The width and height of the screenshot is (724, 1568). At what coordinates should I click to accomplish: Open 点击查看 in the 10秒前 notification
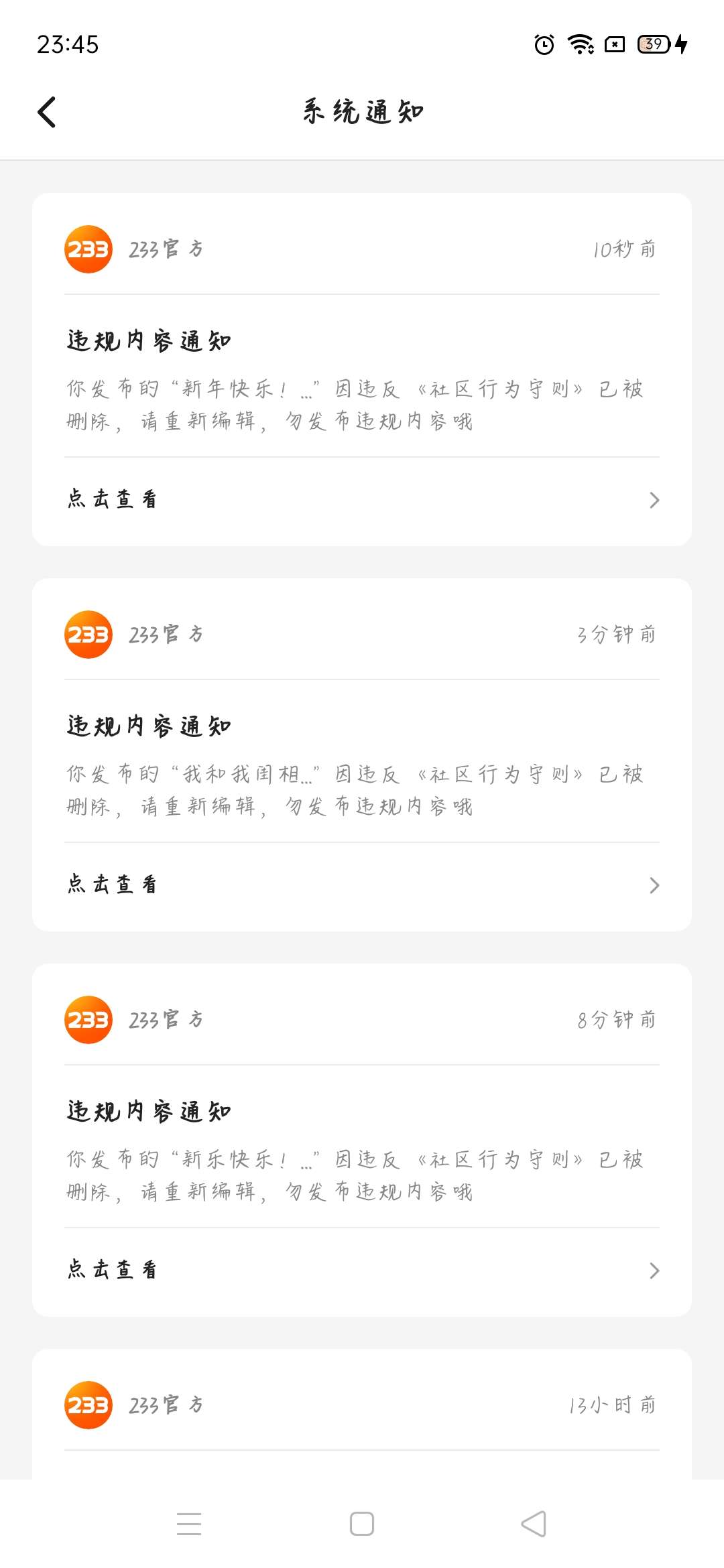(362, 500)
